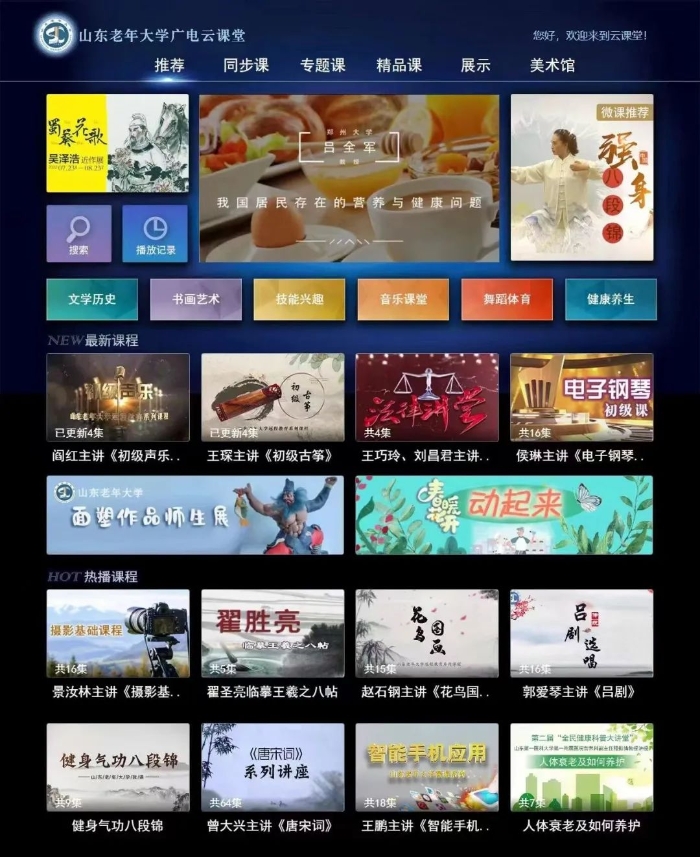The image size is (700, 857).
Task: Open the 搜索 search tile
Action: 78,233
